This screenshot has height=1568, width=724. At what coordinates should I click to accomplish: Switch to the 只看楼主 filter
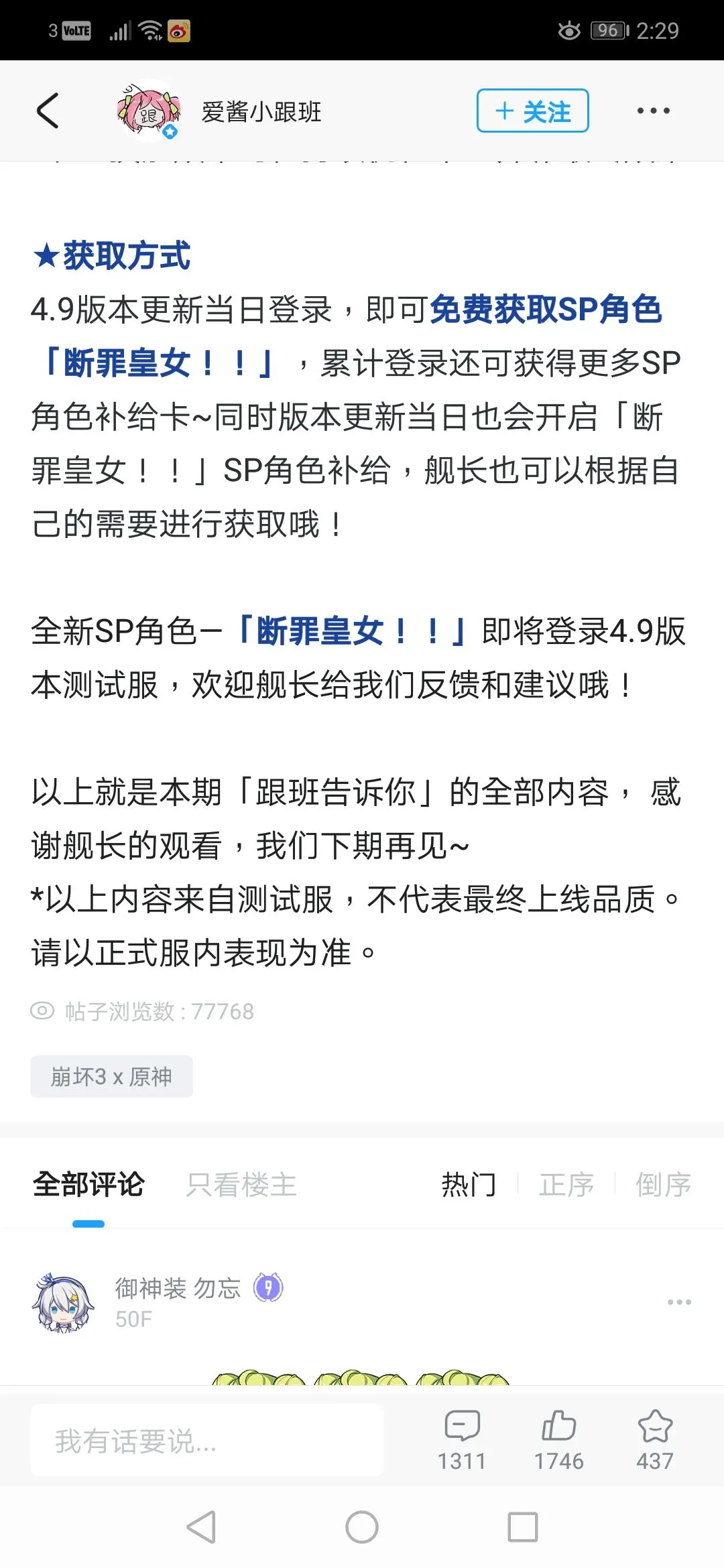pyautogui.click(x=241, y=1185)
